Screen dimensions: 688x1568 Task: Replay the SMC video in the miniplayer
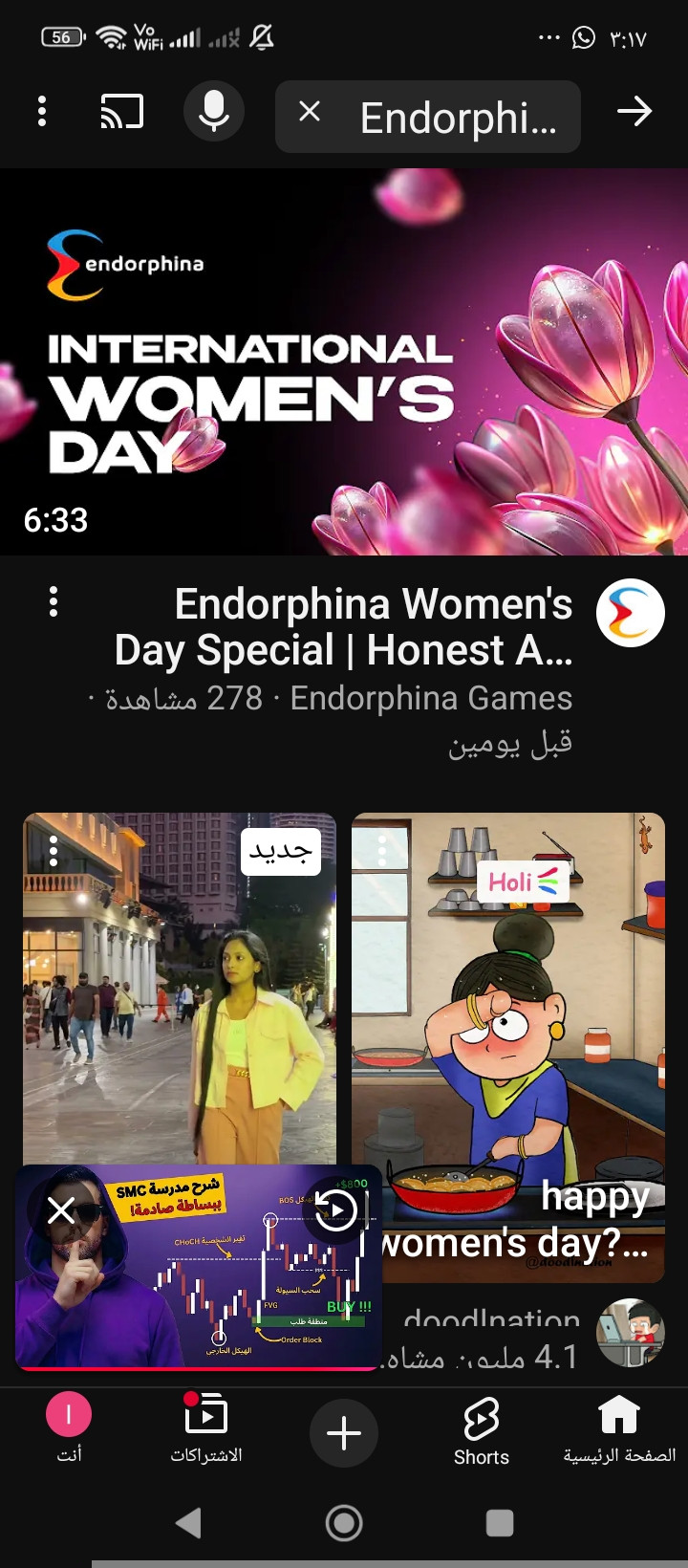coord(335,1210)
